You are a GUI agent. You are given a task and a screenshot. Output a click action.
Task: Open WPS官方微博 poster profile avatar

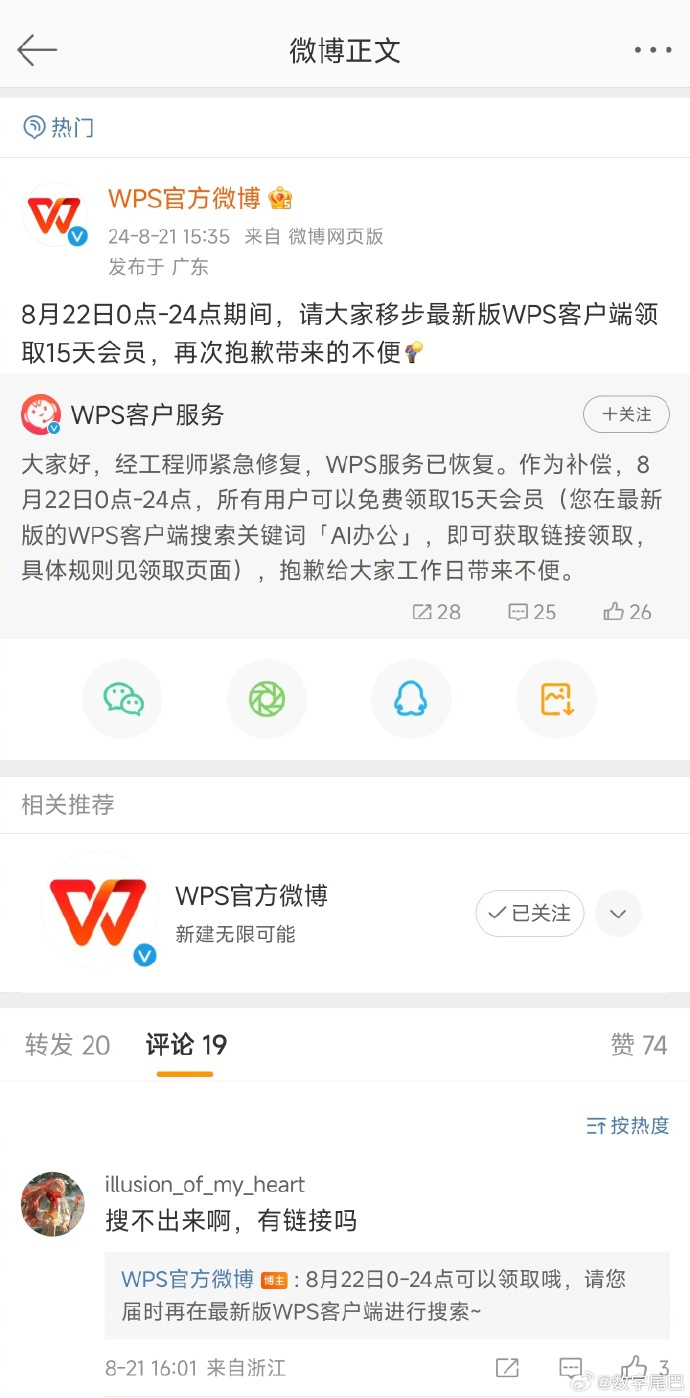click(x=54, y=213)
